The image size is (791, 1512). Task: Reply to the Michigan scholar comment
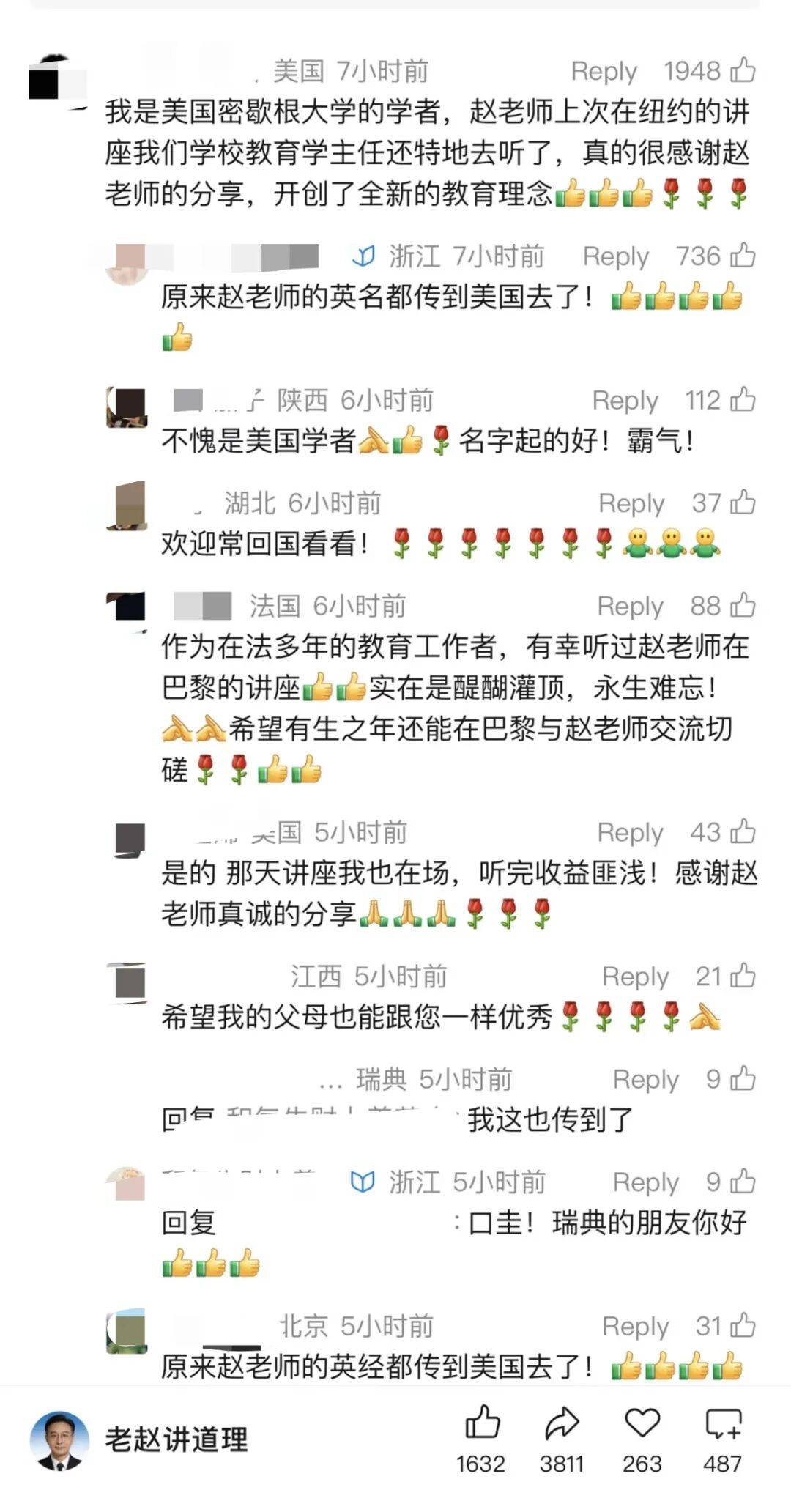point(604,71)
